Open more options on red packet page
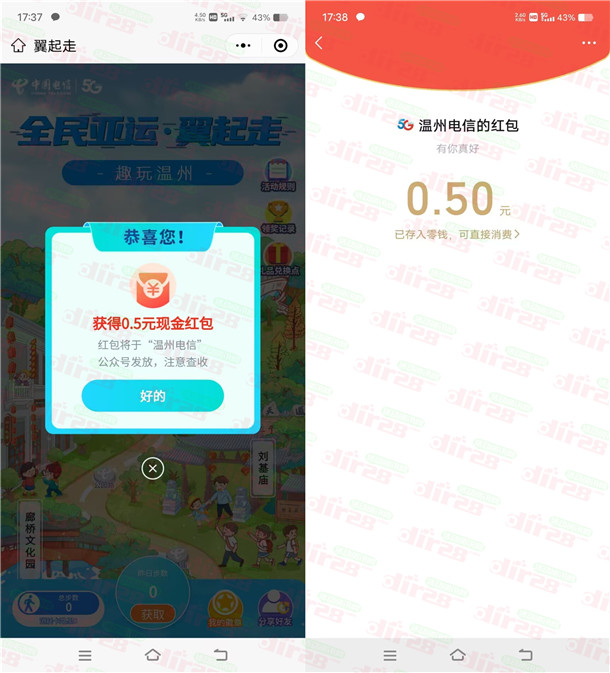The width and height of the screenshot is (610, 673). pyautogui.click(x=588, y=43)
